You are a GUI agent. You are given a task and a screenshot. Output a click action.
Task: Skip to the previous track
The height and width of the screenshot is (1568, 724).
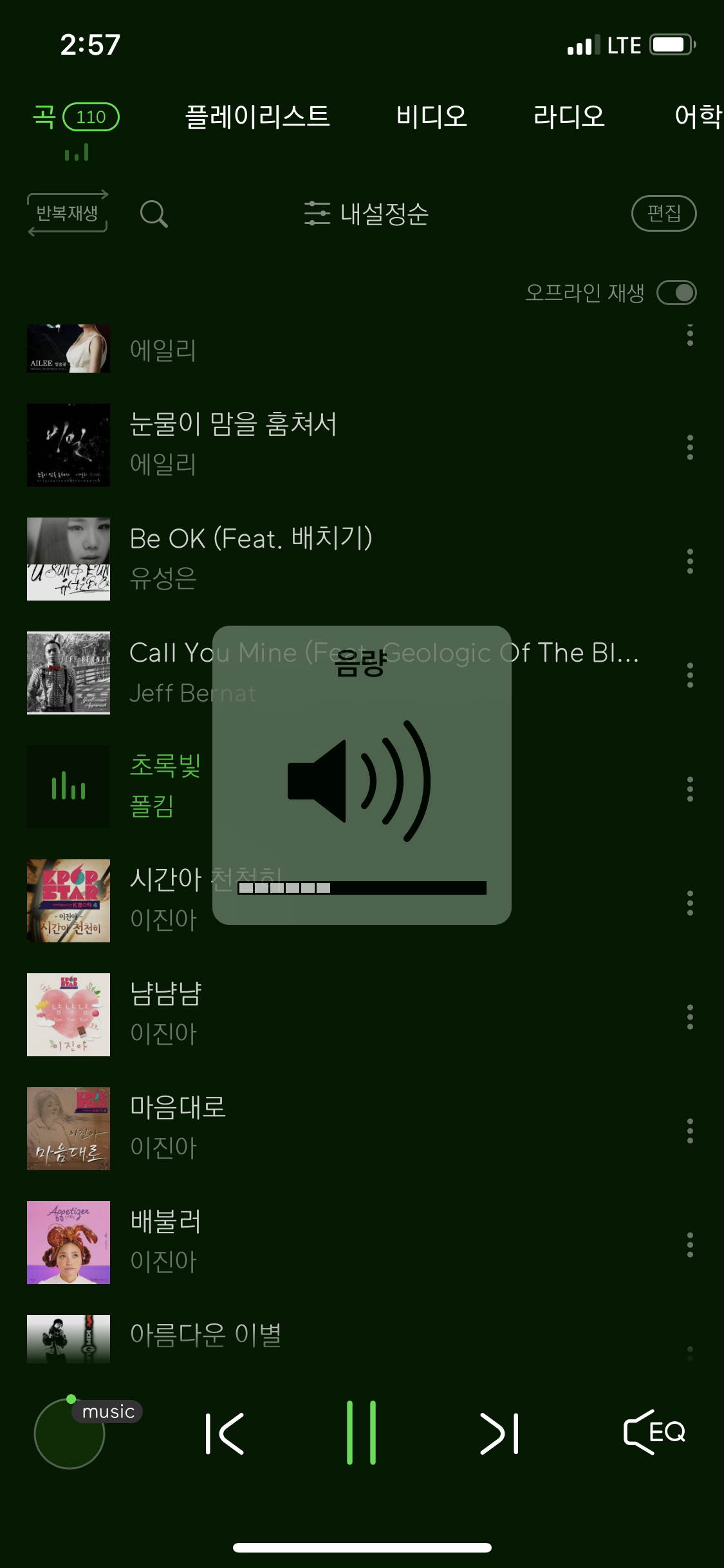point(225,1433)
